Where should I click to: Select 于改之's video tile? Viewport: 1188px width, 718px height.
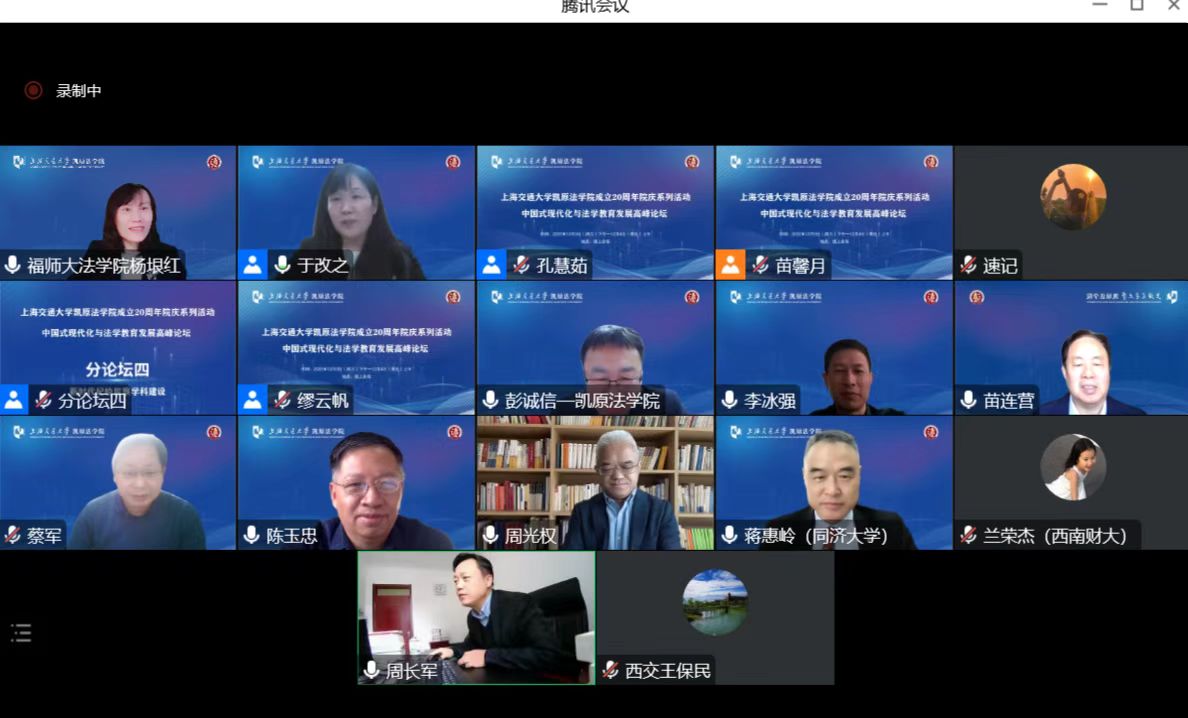(x=356, y=212)
